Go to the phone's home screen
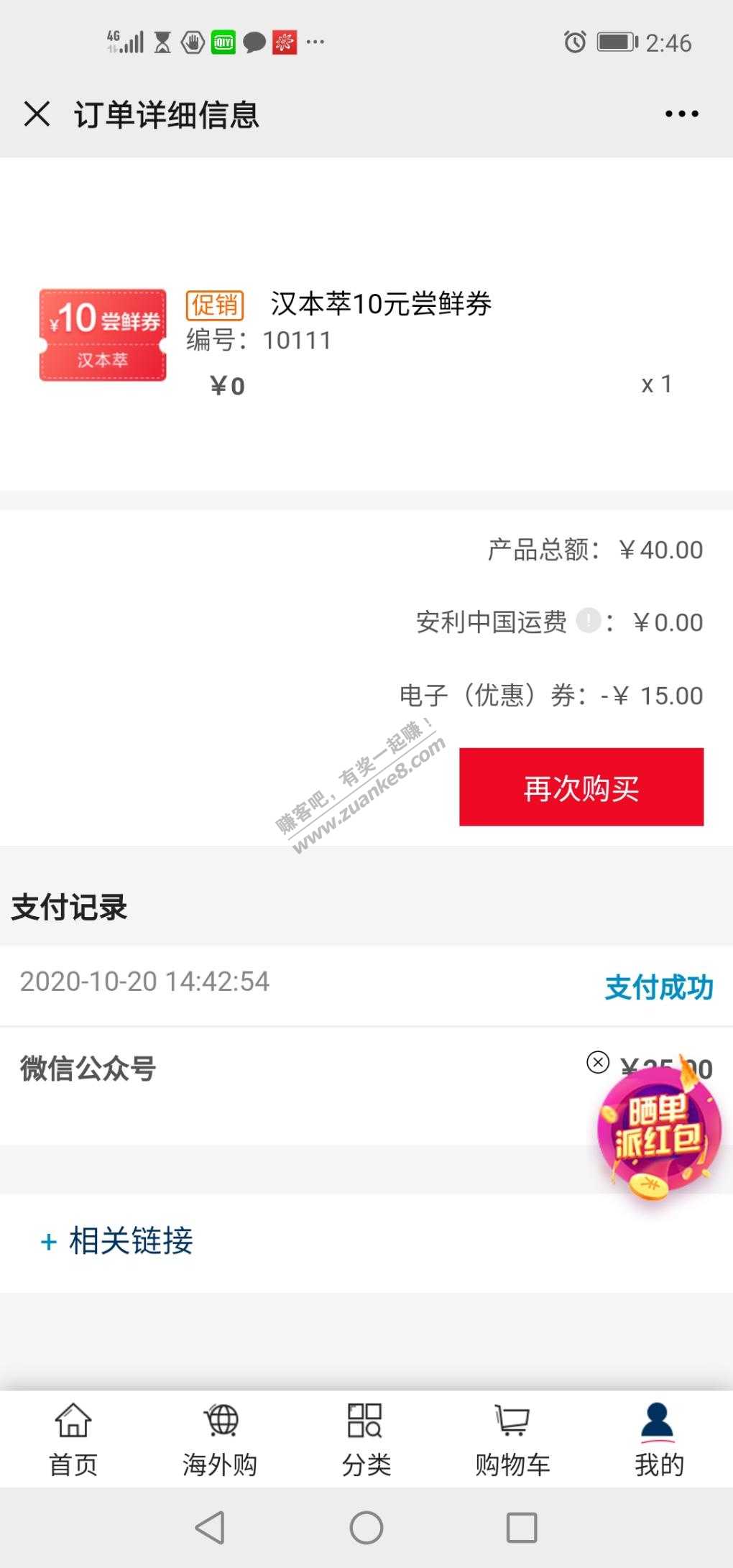This screenshot has height=1568, width=733. [x=366, y=1527]
